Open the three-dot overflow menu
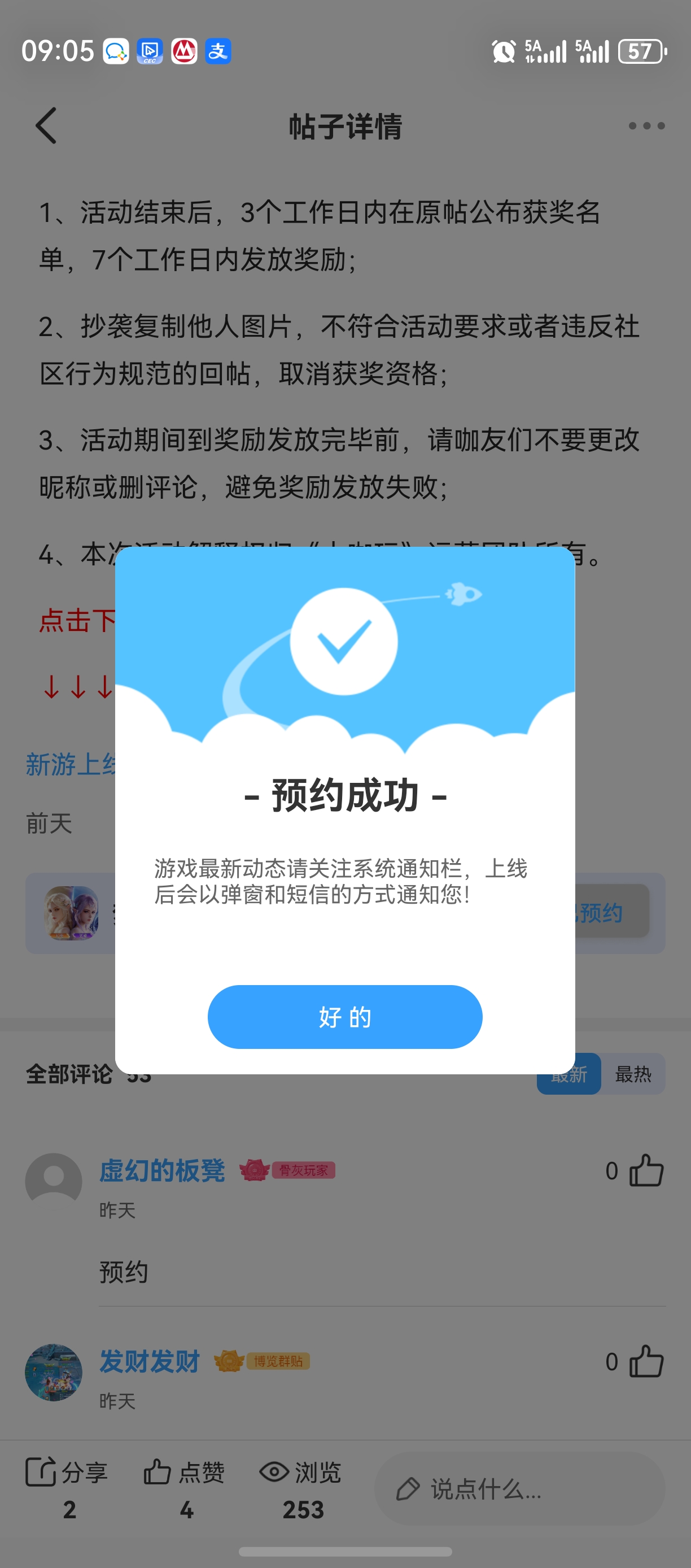Screen dimensions: 691x1568 tap(646, 125)
